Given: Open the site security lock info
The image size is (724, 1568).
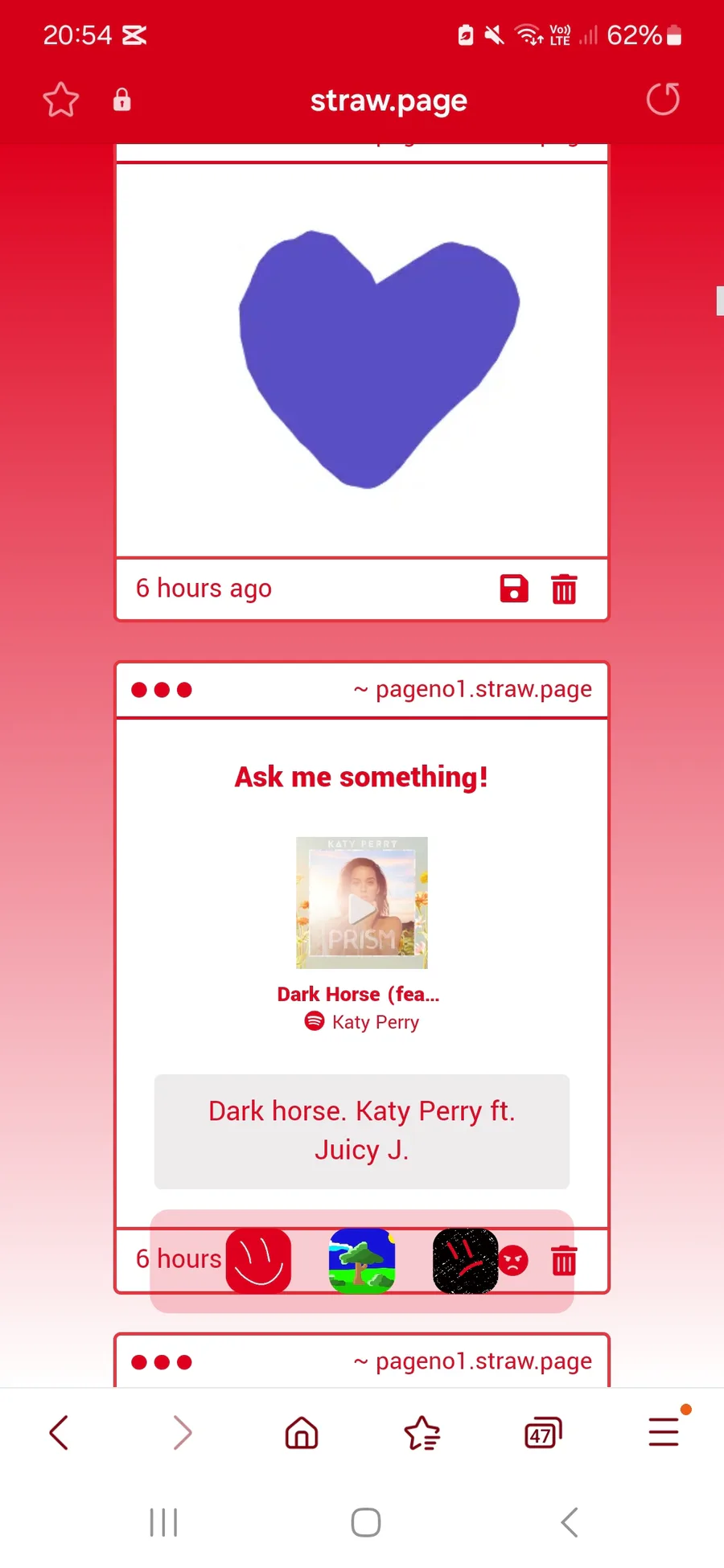Looking at the screenshot, I should (x=121, y=100).
